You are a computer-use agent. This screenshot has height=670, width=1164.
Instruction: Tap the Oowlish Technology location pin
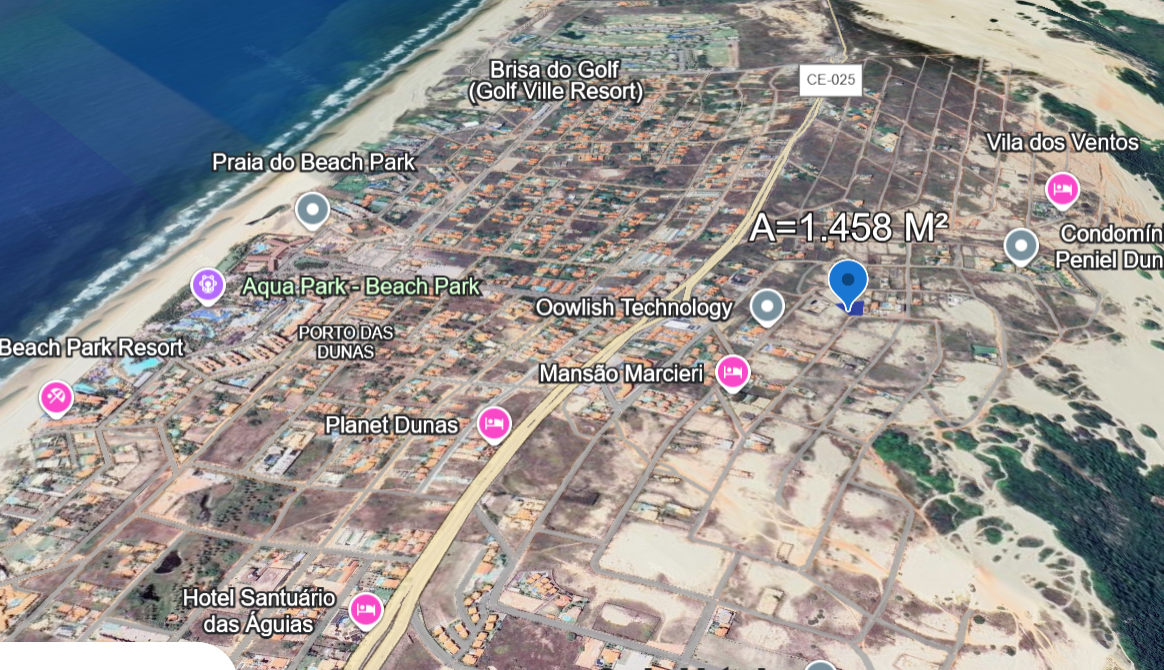(767, 306)
